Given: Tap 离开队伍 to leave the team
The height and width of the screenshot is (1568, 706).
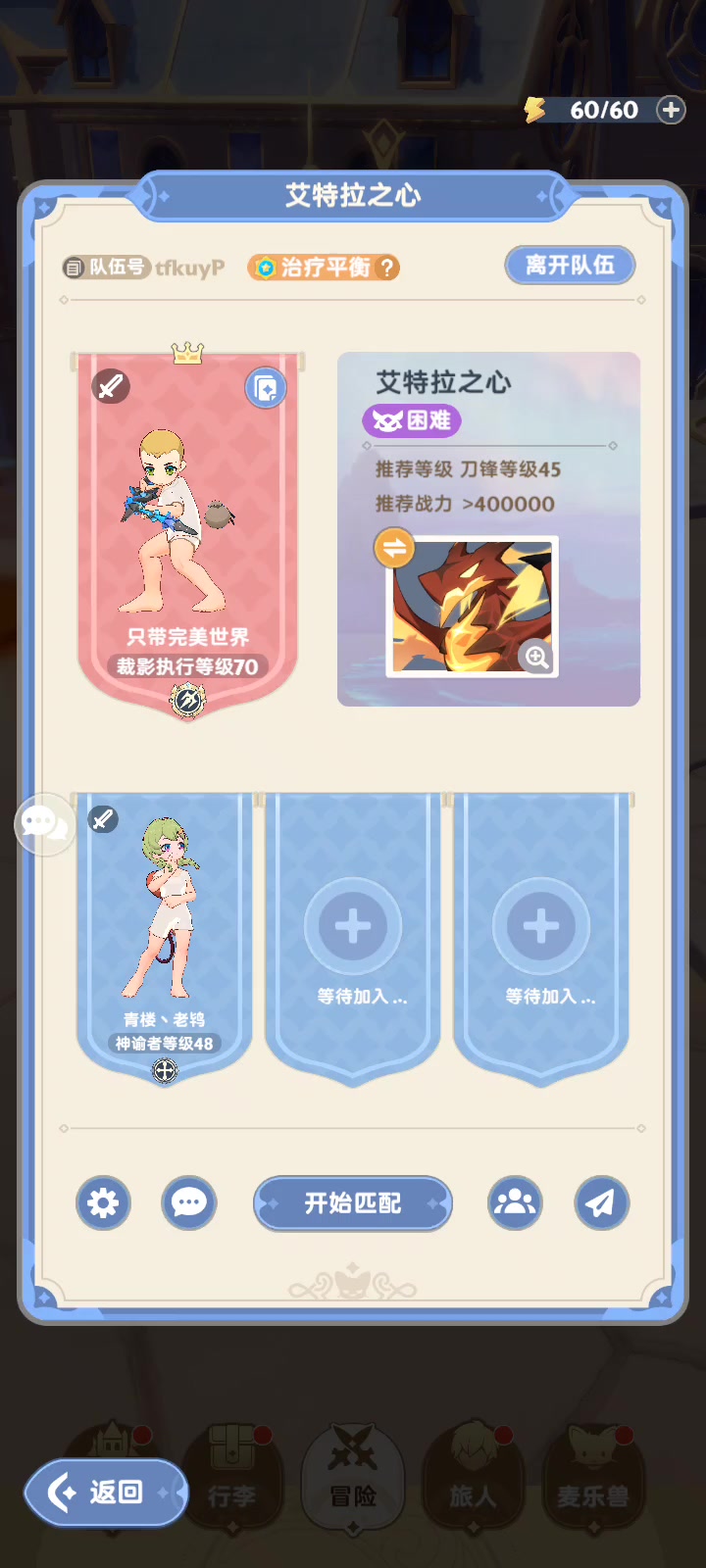Looking at the screenshot, I should pos(570,266).
